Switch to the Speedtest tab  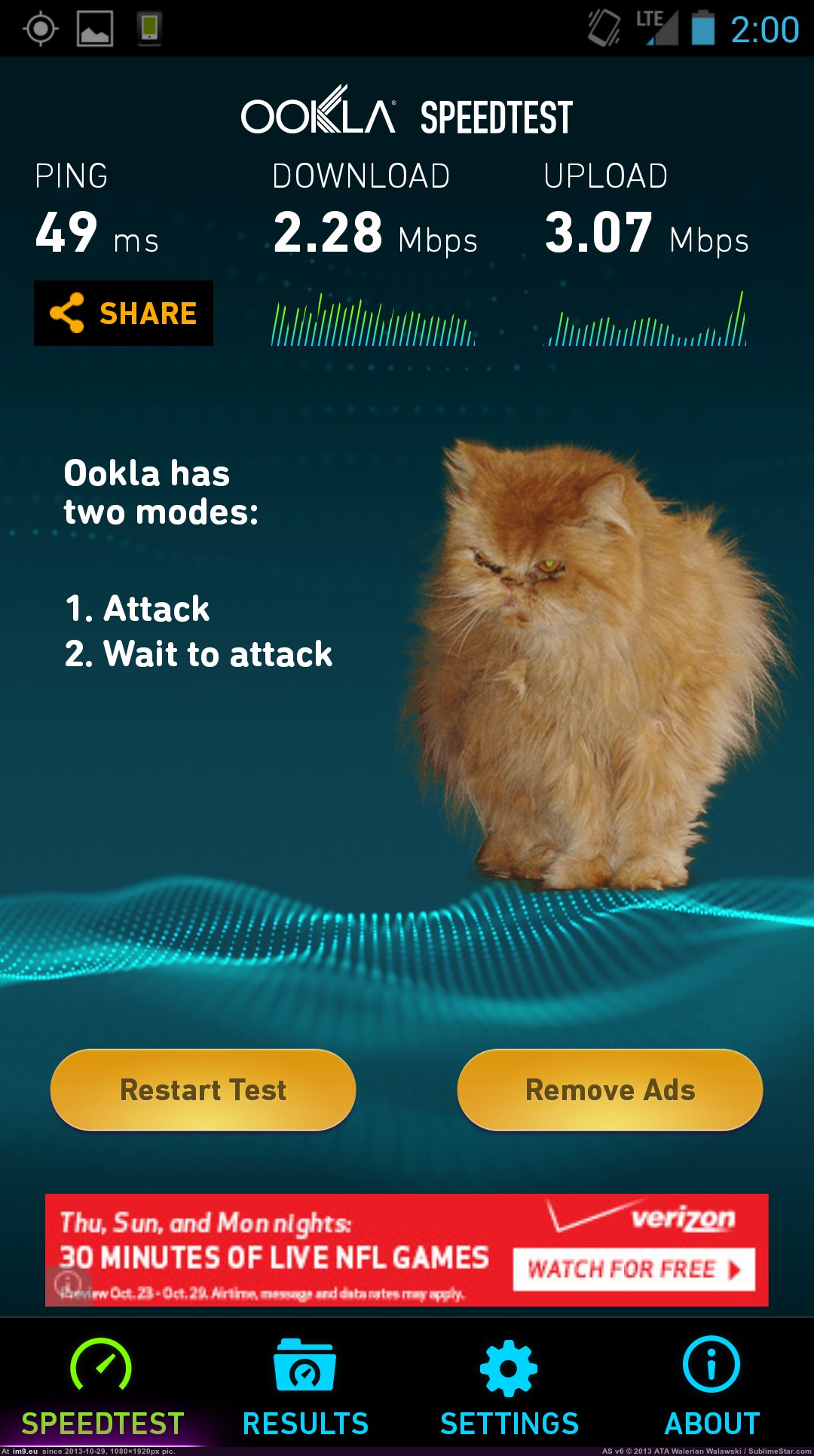[102, 1388]
